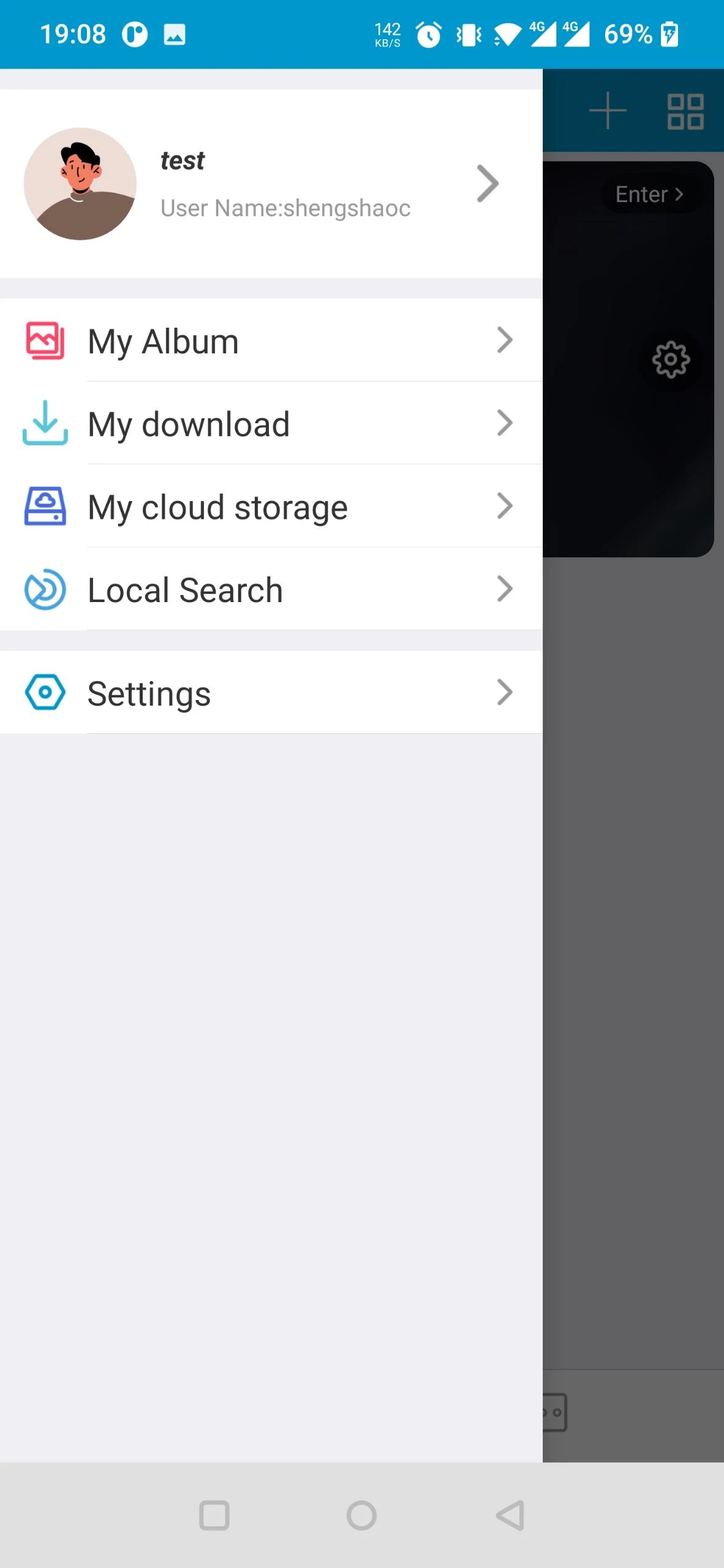724x1568 pixels.
Task: Open the test user profile
Action: [x=270, y=184]
